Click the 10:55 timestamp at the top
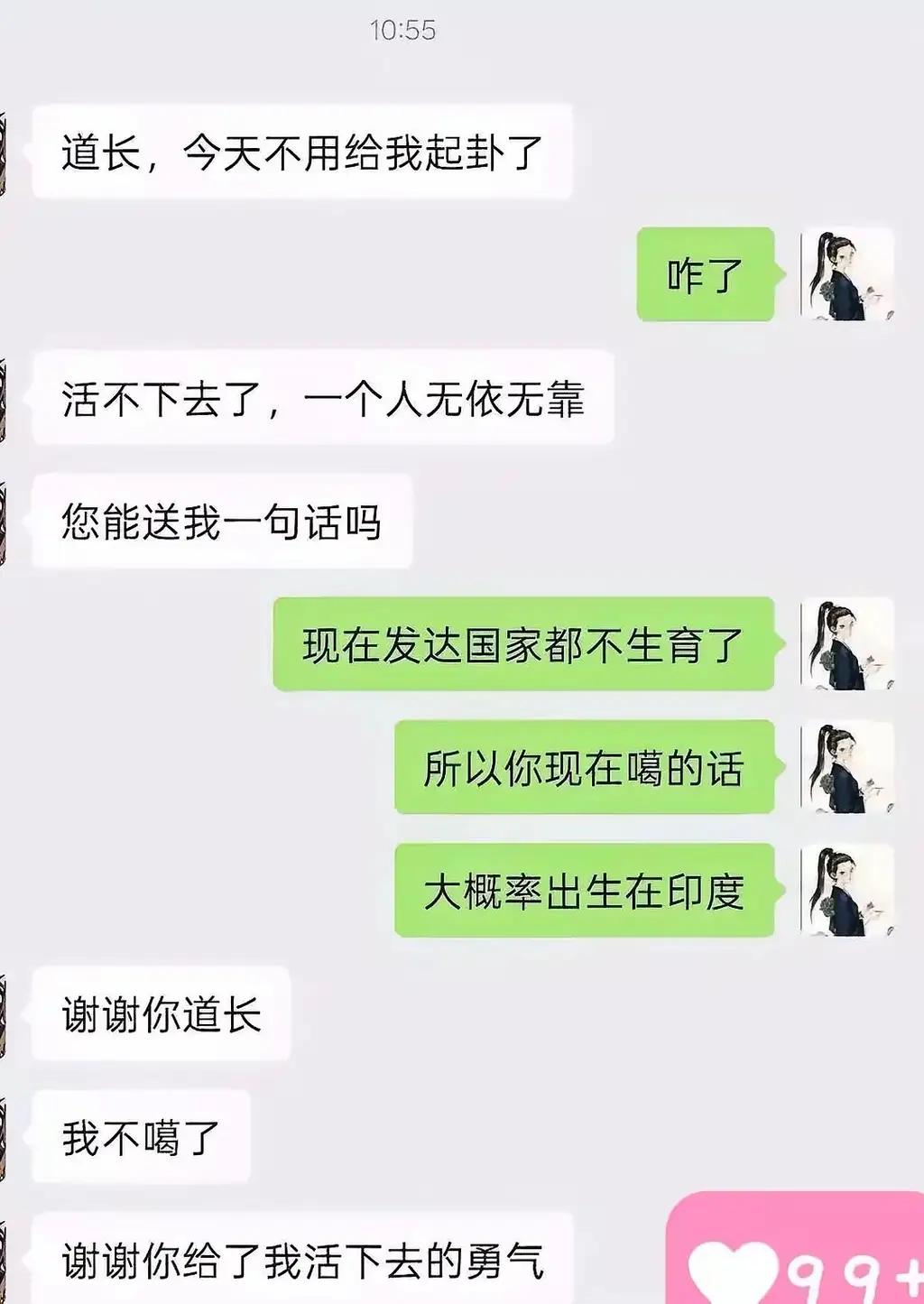 [x=402, y=31]
